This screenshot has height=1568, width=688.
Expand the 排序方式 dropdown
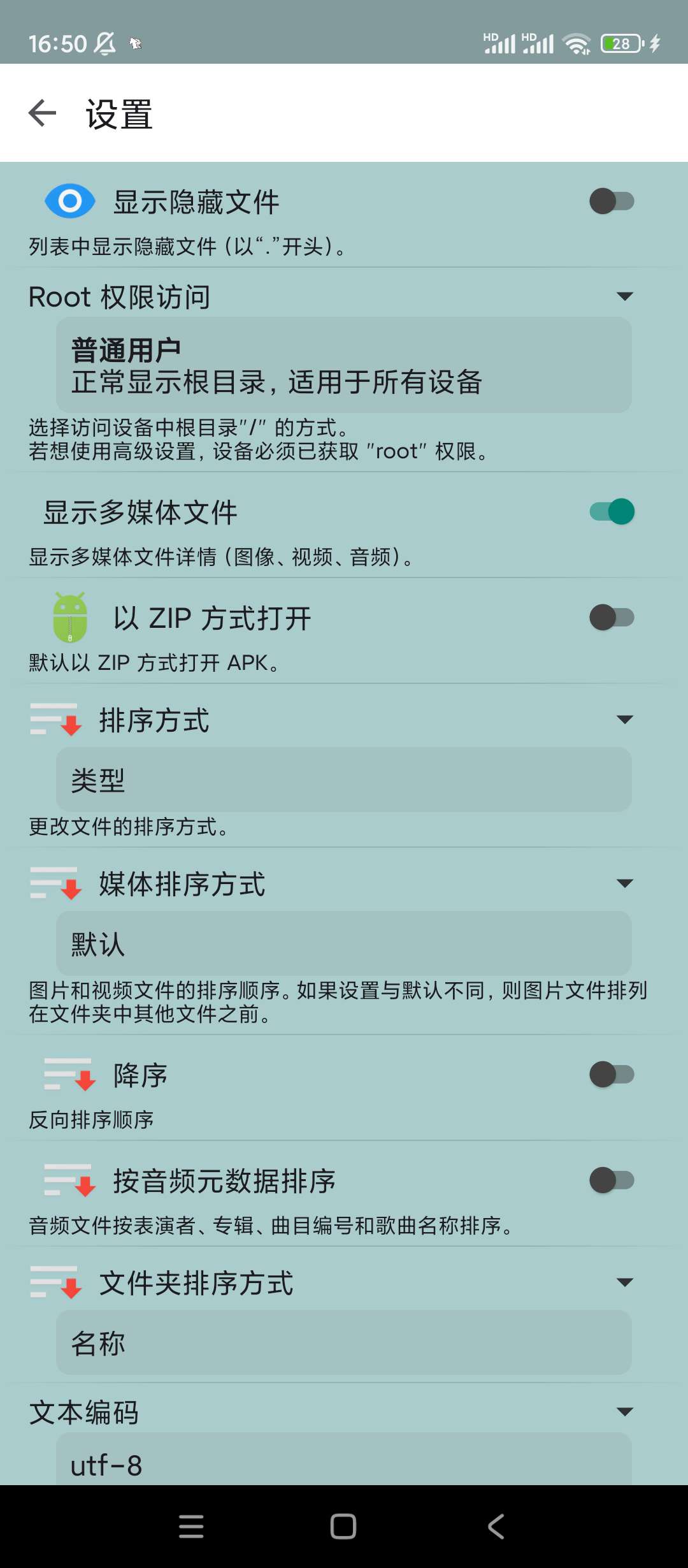(x=344, y=780)
